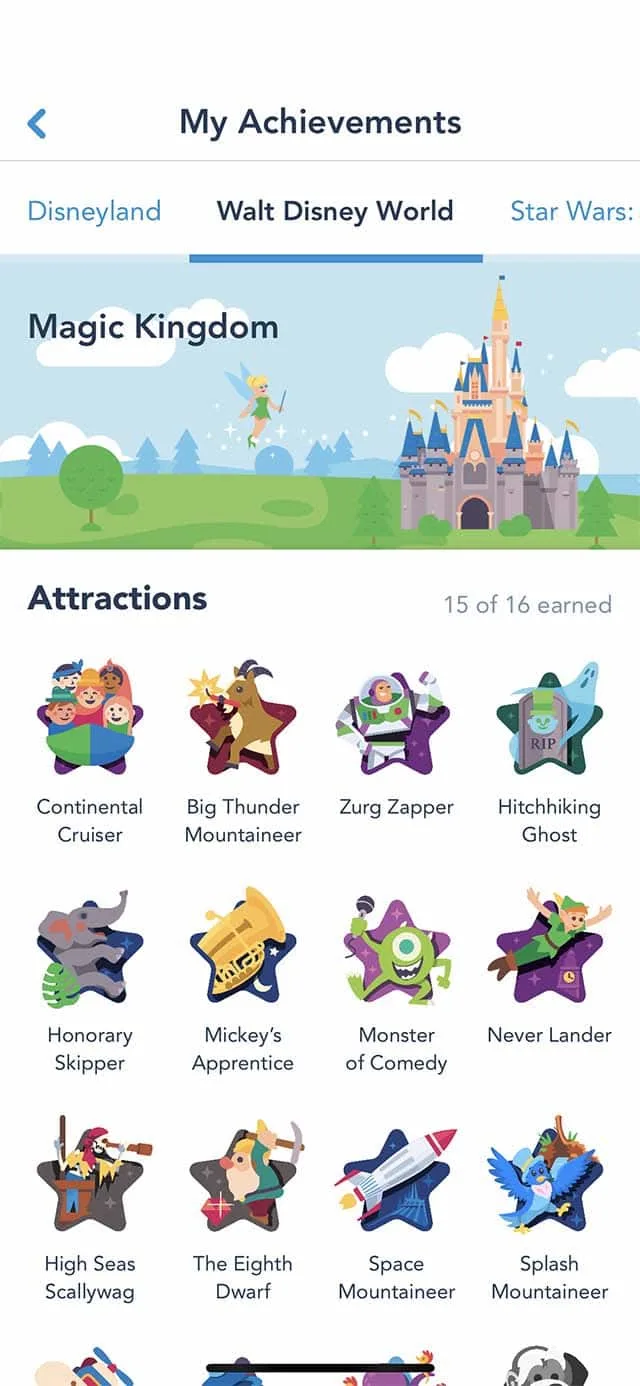Select the Never Lander achievement

(549, 947)
